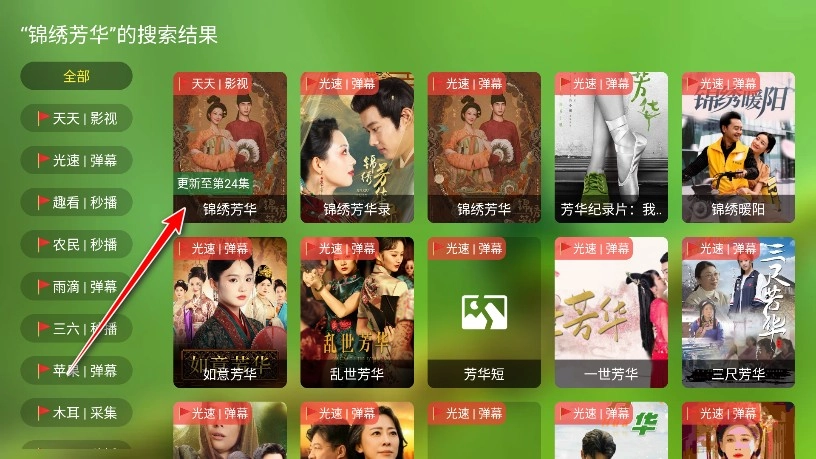
Task: Filter results by 光速 | 弹幕 source
Action: (76, 160)
